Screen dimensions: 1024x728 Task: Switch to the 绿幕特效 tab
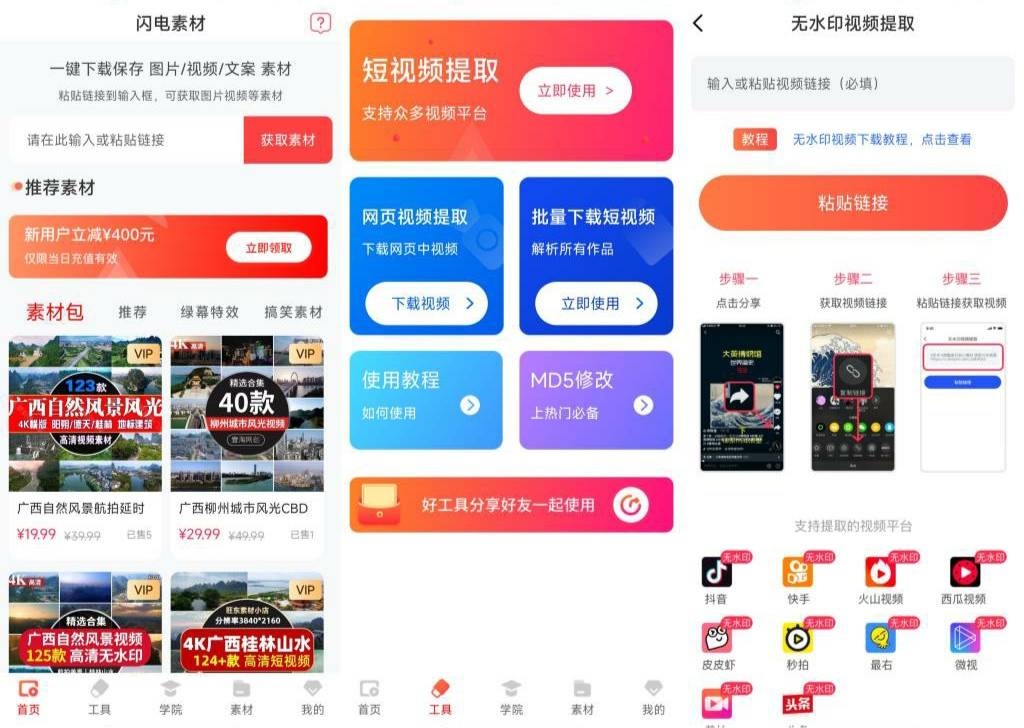(209, 312)
